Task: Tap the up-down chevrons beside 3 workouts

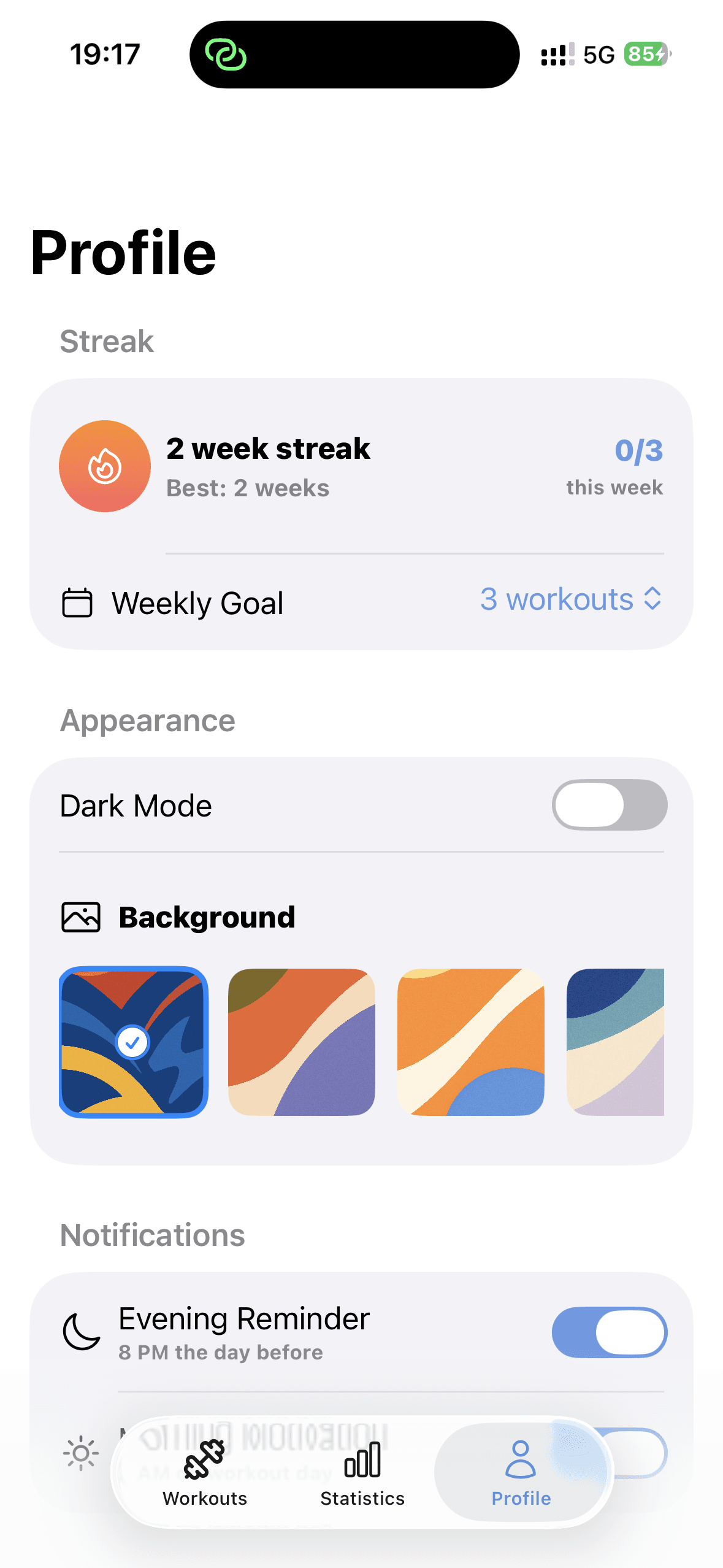Action: point(652,599)
